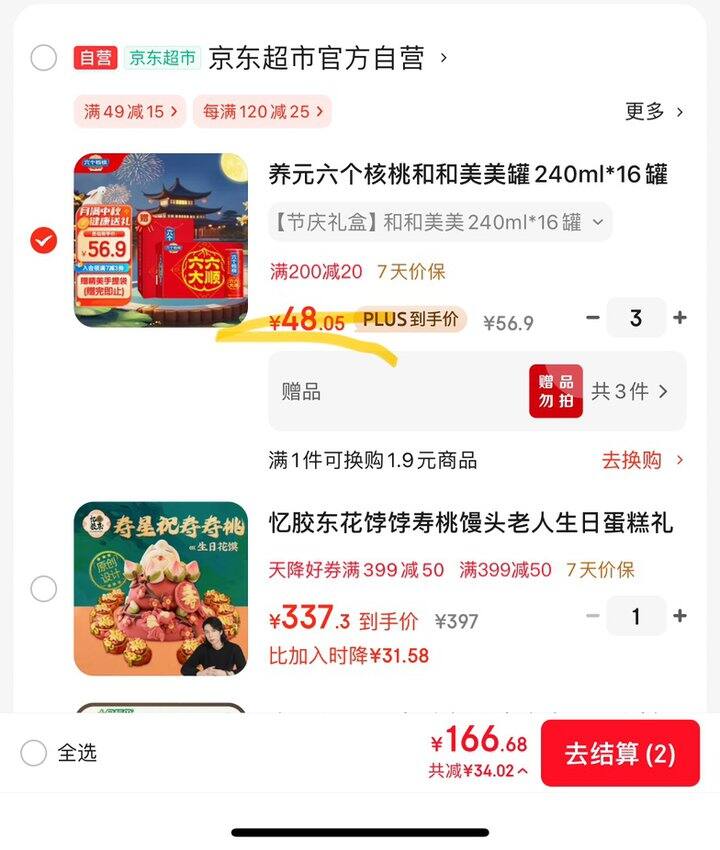The height and width of the screenshot is (850, 720).
Task: Increase the 寿桃馒头 quantity
Action: click(680, 616)
